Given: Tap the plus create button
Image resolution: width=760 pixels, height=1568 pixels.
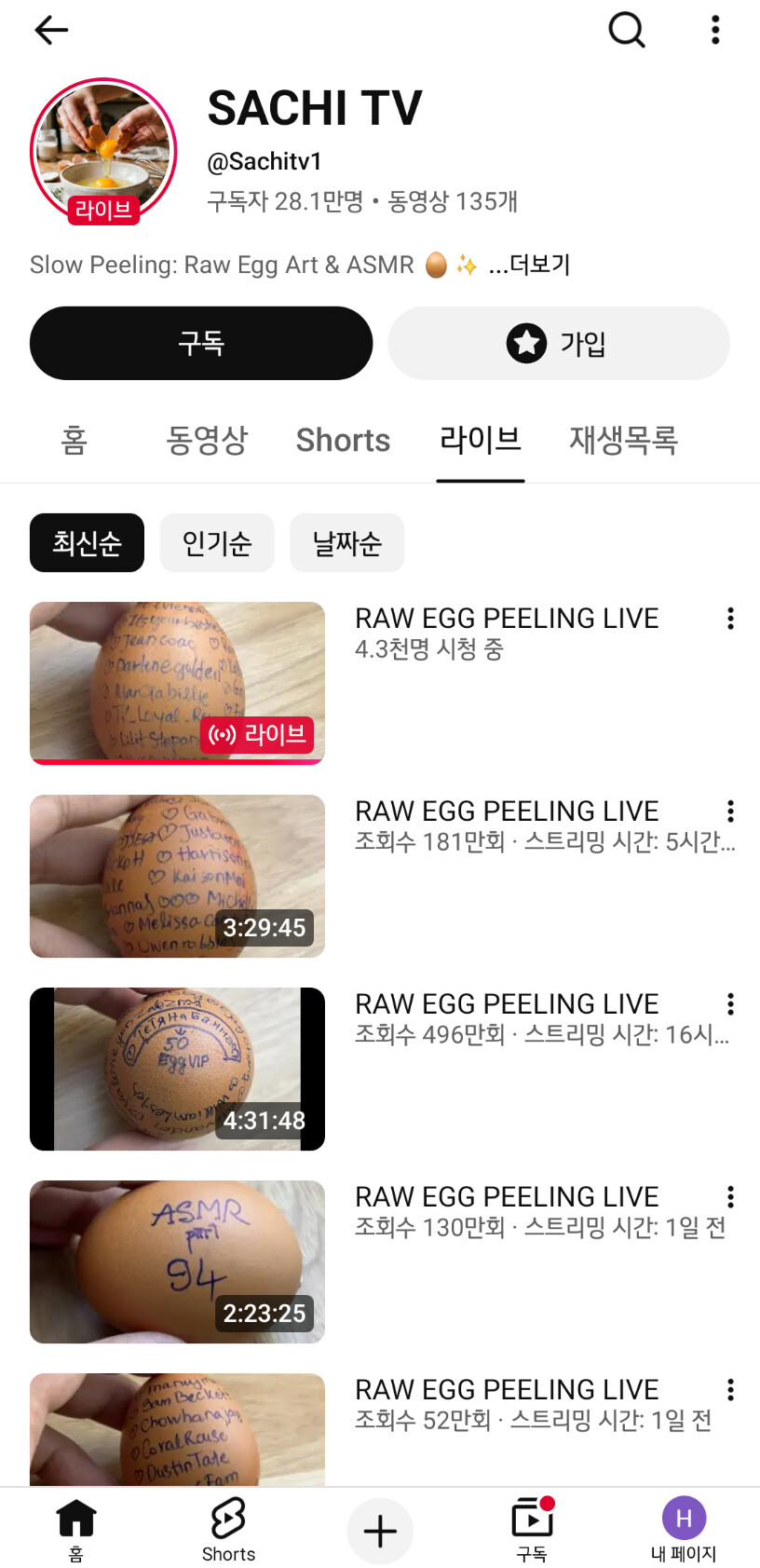Looking at the screenshot, I should [x=380, y=1531].
